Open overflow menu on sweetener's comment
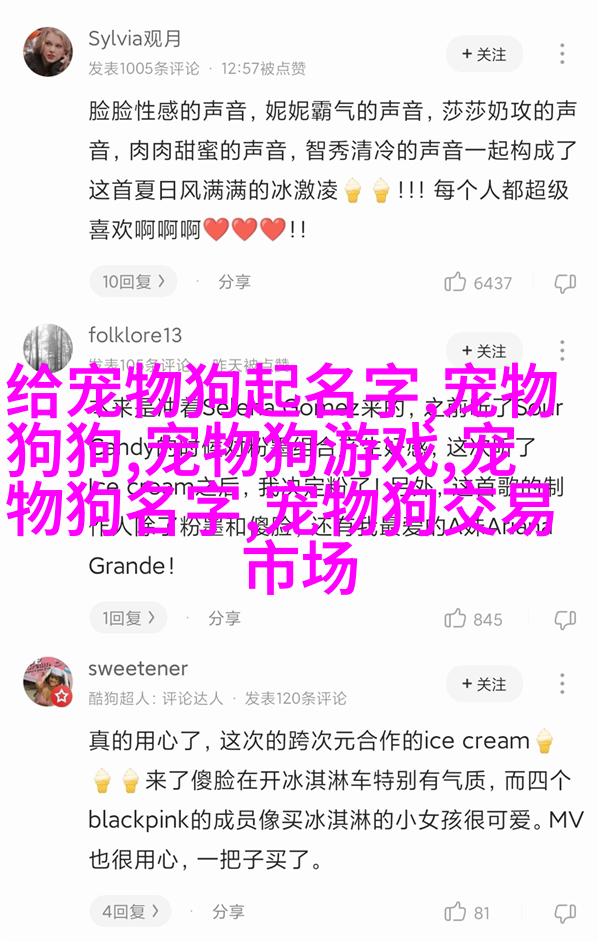The height and width of the screenshot is (944, 600). click(563, 684)
